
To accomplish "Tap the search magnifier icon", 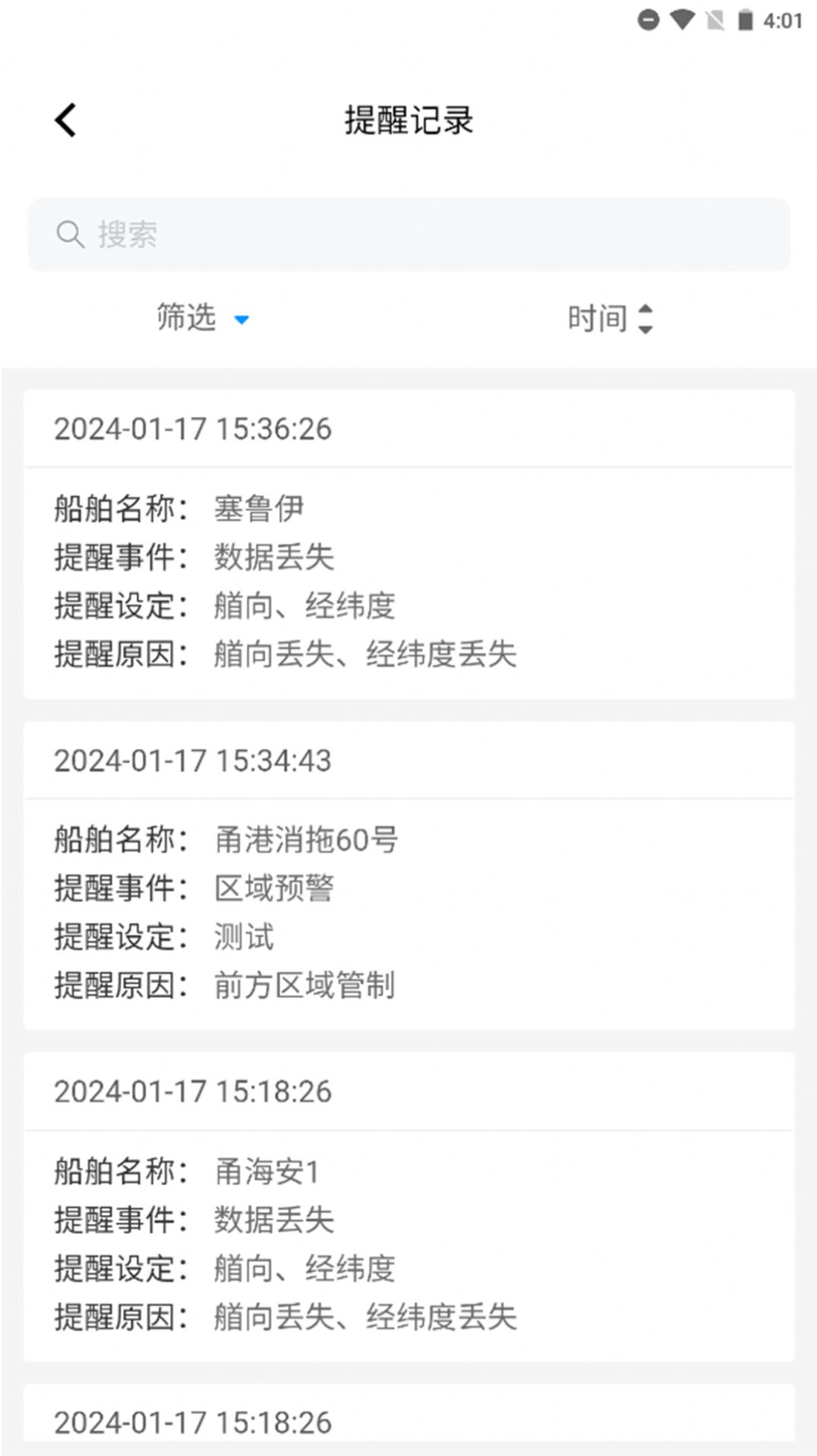I will 70,233.
